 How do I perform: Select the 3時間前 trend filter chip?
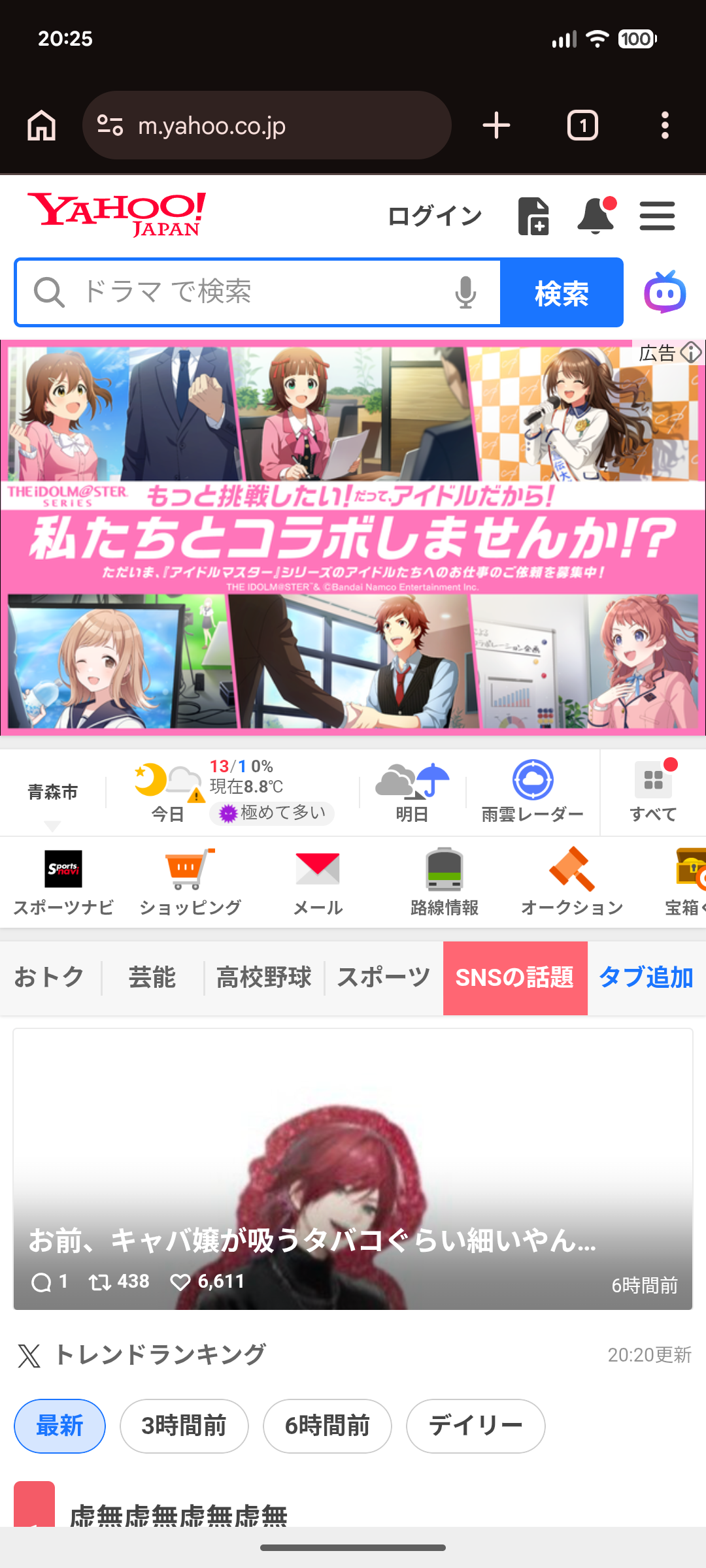tap(184, 1426)
